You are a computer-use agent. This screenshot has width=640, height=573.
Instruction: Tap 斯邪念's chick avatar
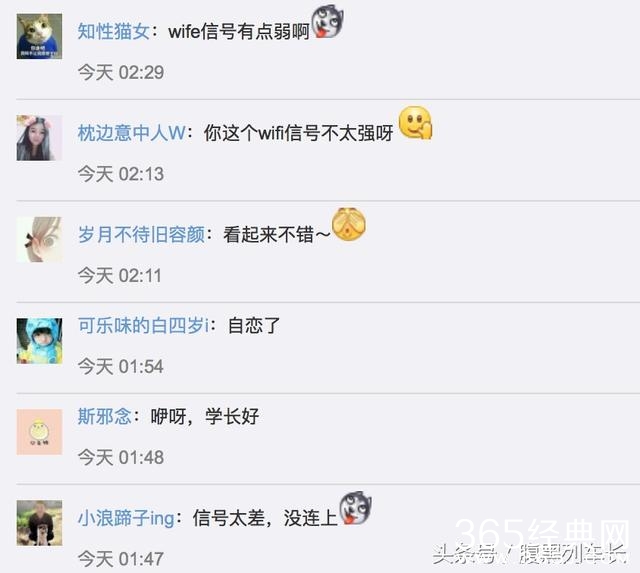39,432
